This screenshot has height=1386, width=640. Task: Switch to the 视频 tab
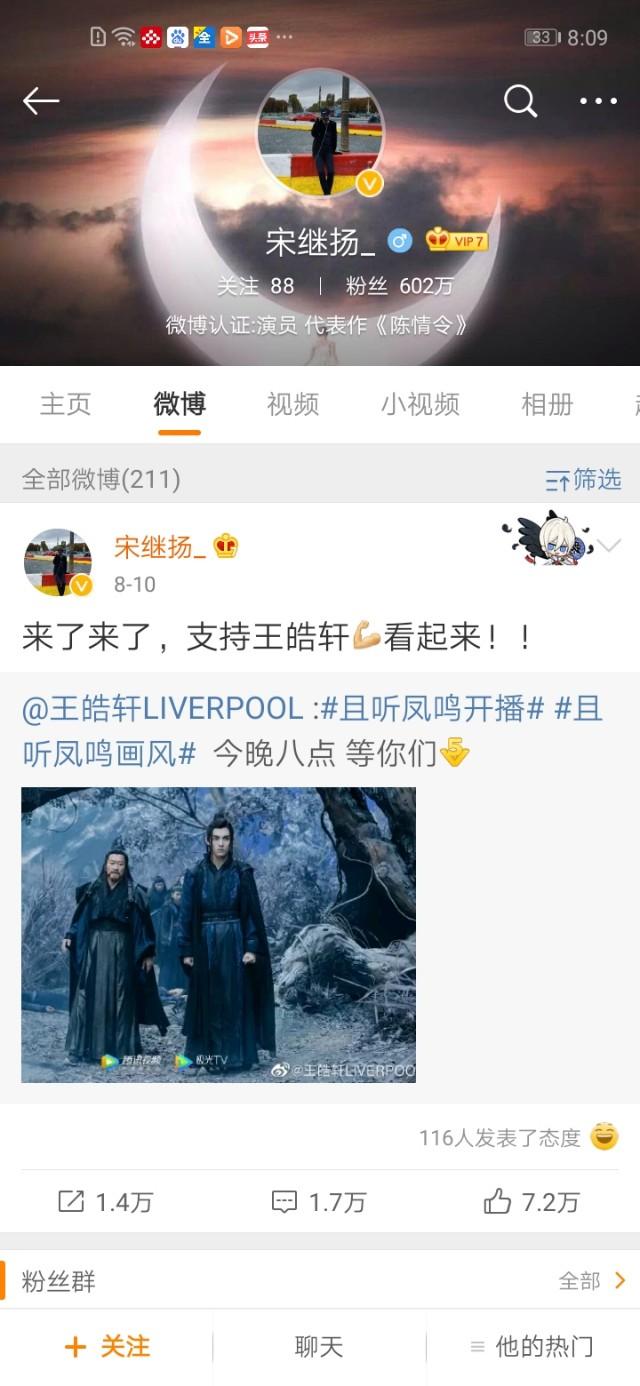[293, 404]
